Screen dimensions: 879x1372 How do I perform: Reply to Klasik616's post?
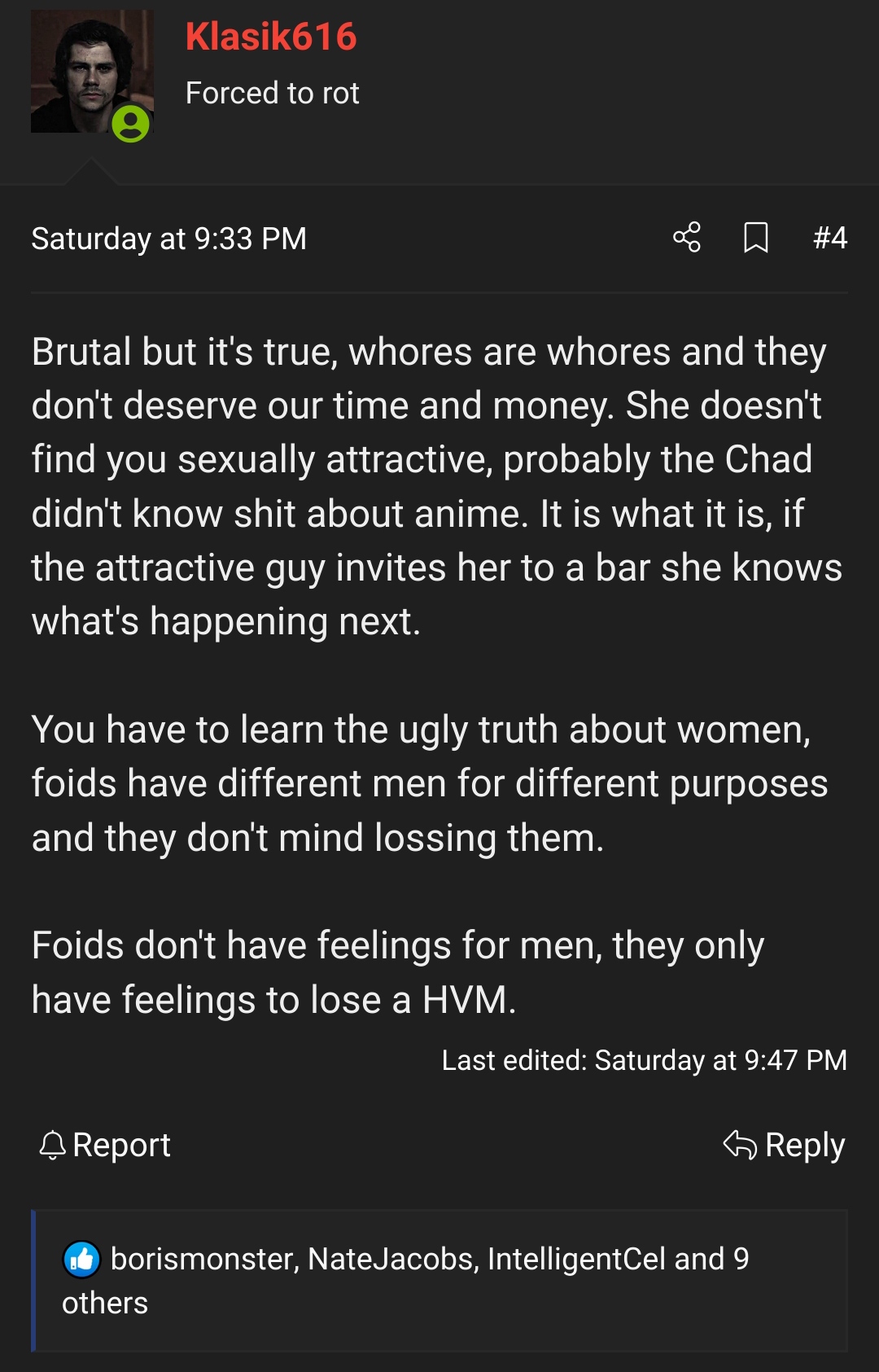pos(785,1145)
